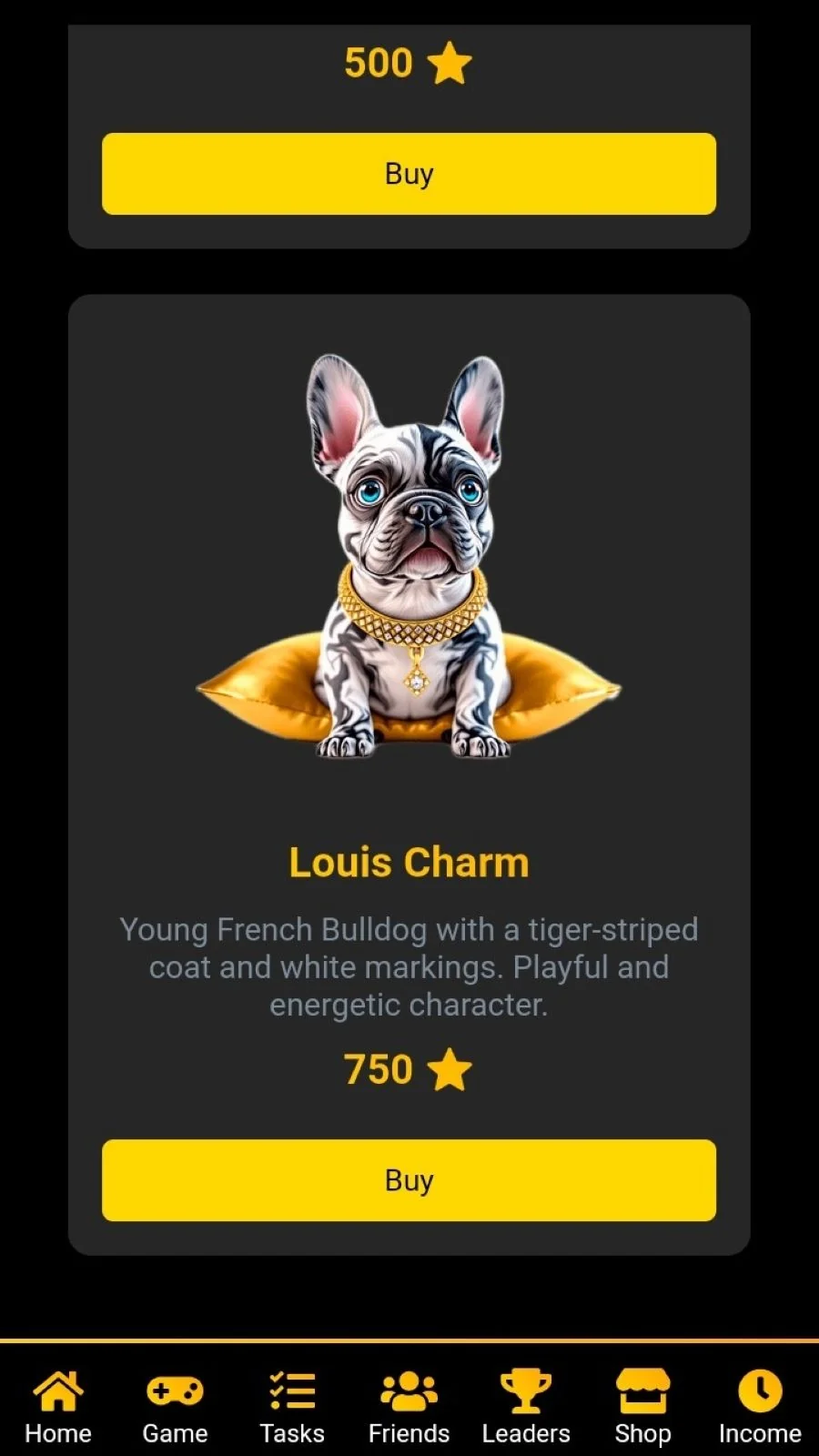Switch to the Income tab
The image size is (819, 1456).
760,1407
